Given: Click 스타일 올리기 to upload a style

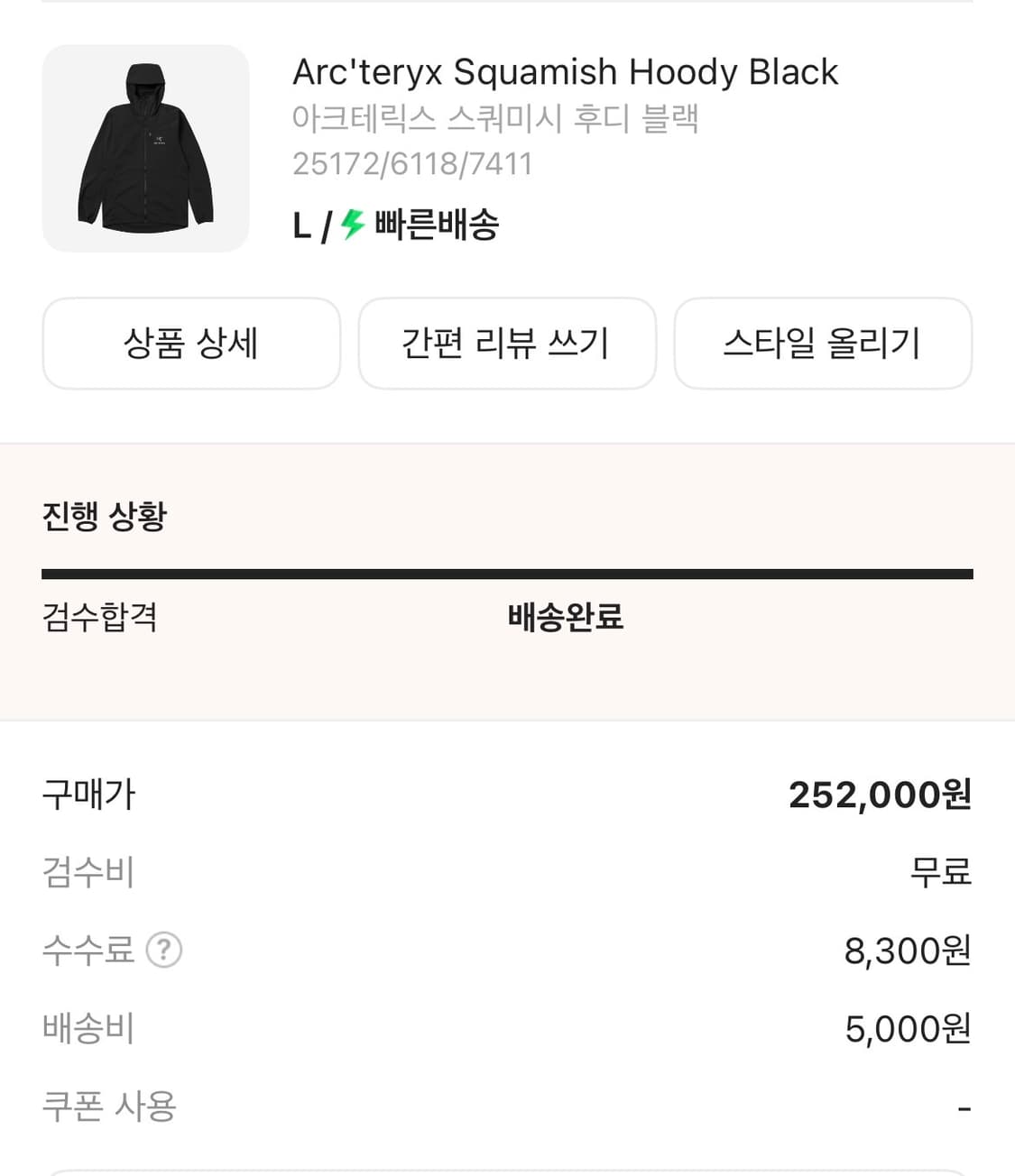Looking at the screenshot, I should click(823, 344).
